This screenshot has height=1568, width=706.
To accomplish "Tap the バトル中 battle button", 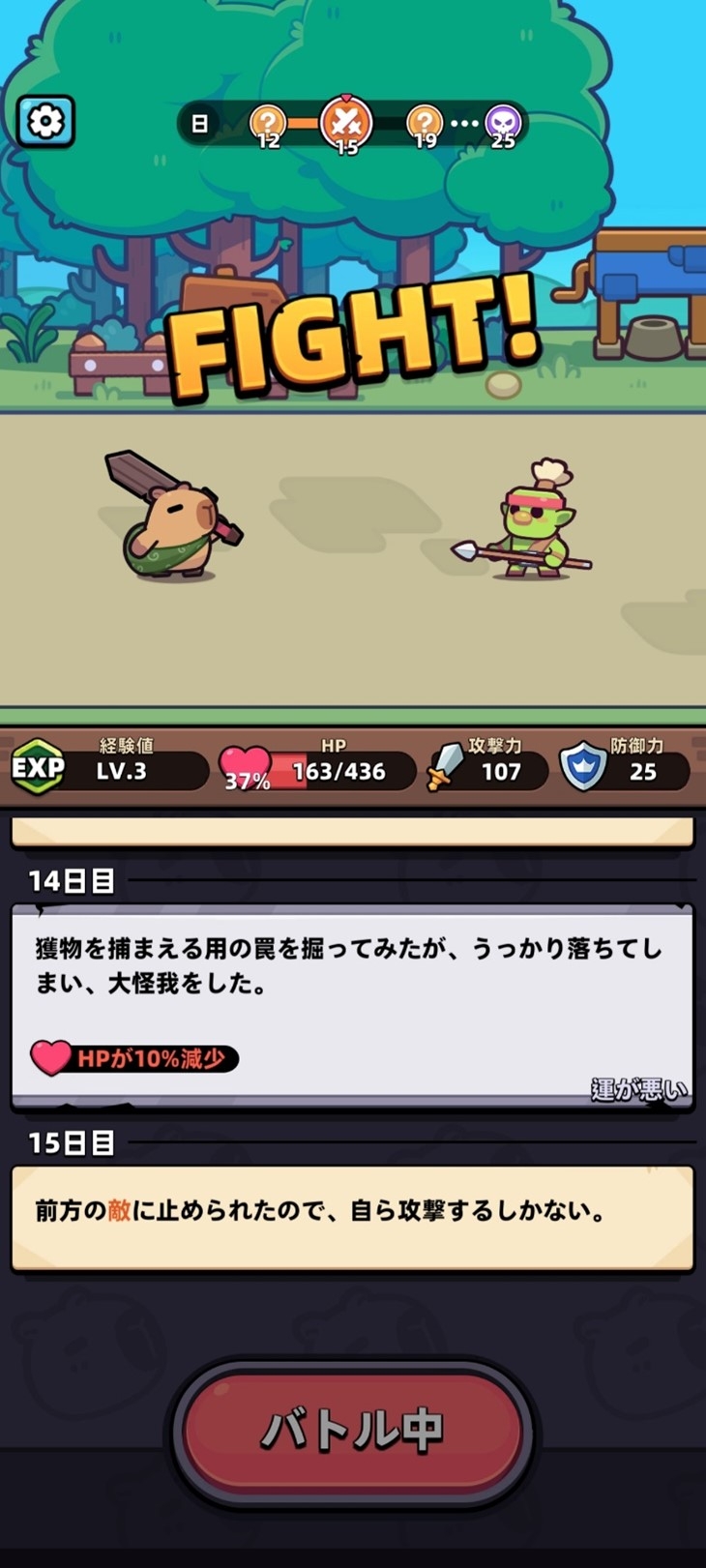I will [x=353, y=1430].
